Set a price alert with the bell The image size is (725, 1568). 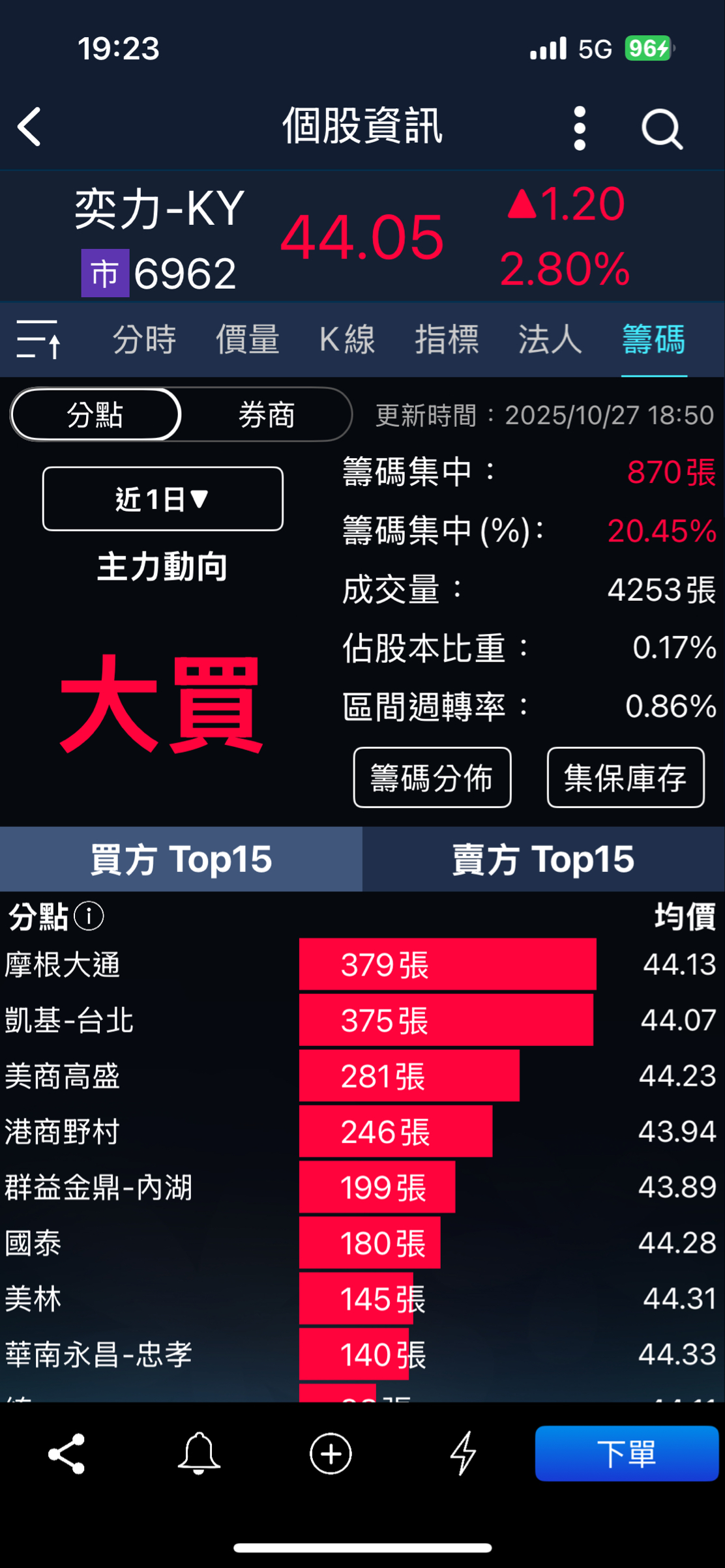pyautogui.click(x=199, y=1453)
